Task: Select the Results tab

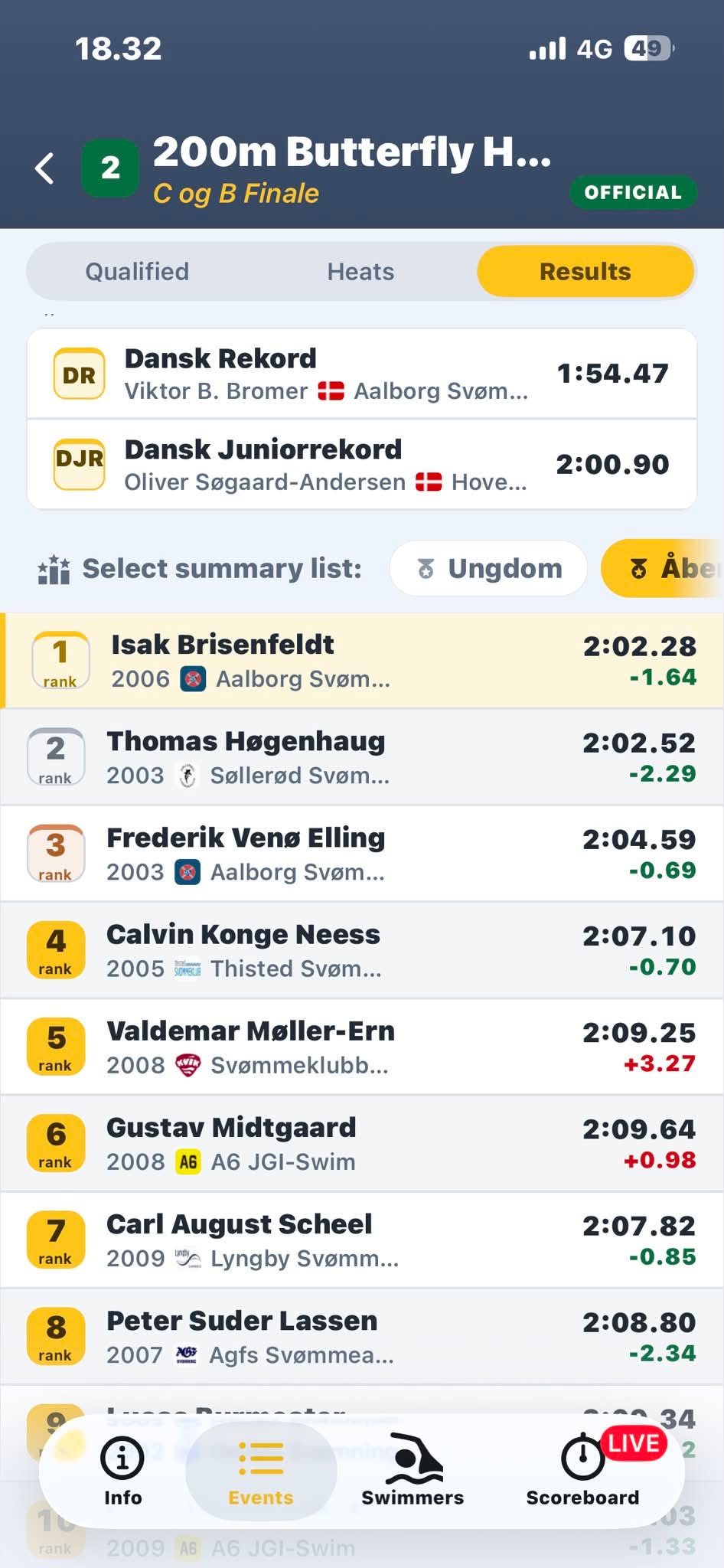Action: (585, 272)
